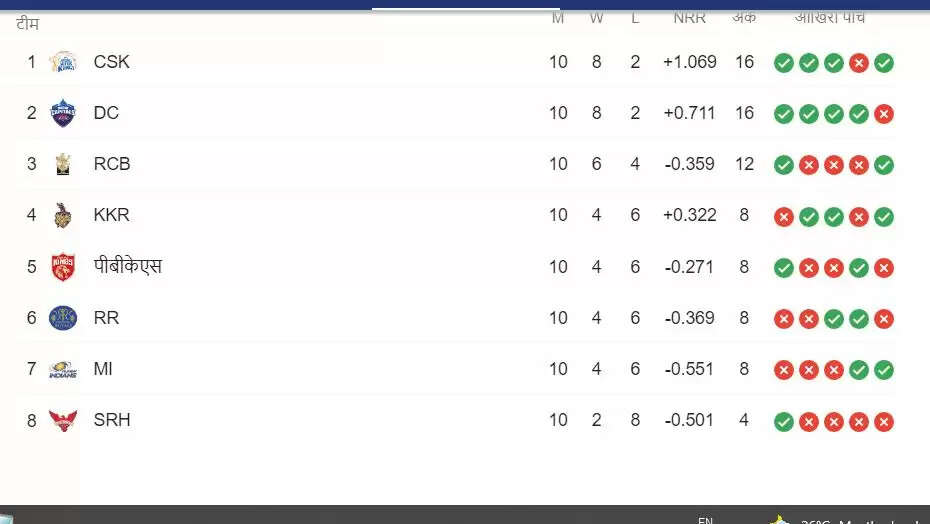The width and height of the screenshot is (930, 524).
Task: Select RCB in the points table
Action: [112, 164]
